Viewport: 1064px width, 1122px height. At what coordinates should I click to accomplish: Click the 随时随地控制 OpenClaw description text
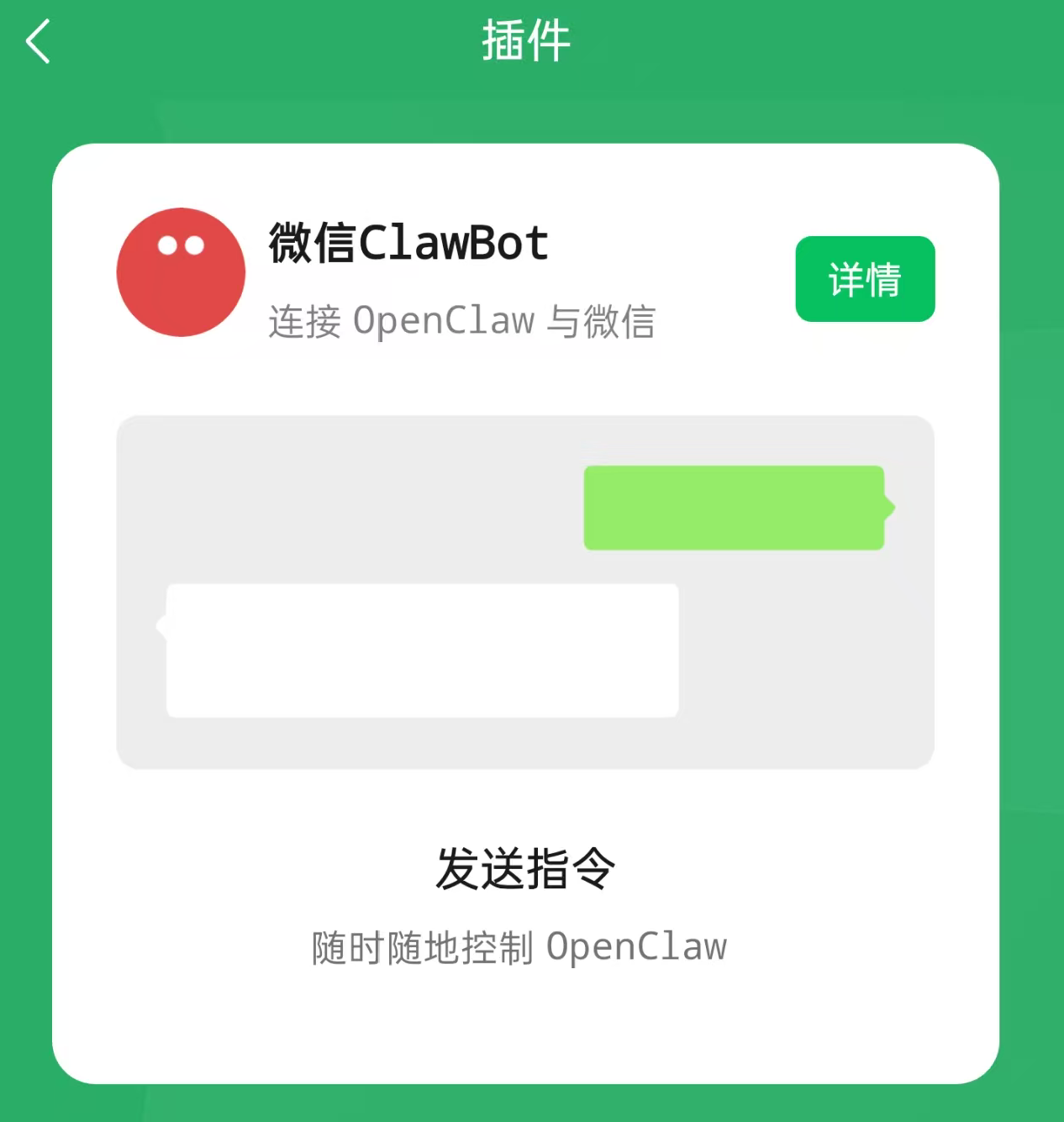pos(521,946)
